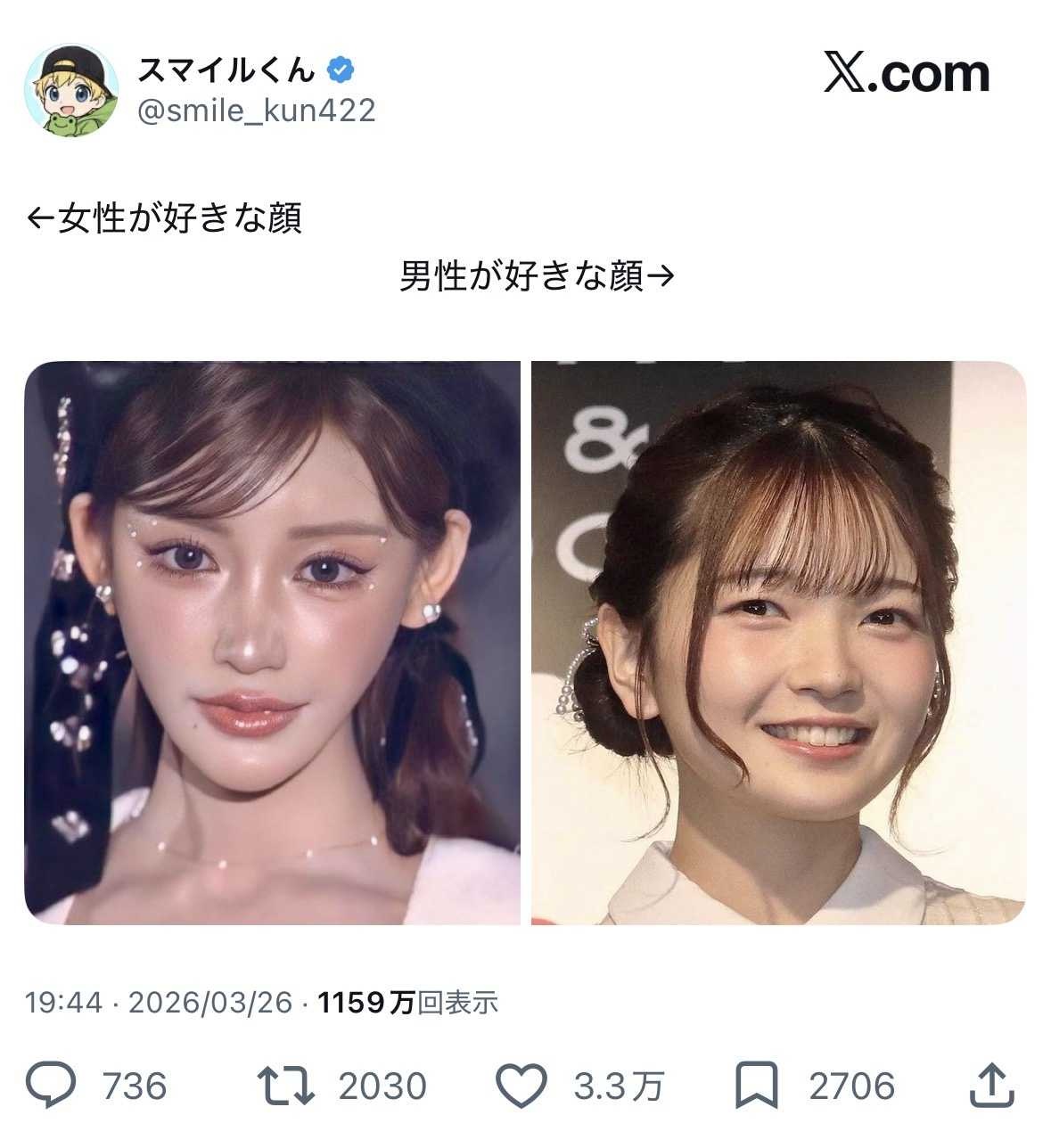1051x1148 pixels.
Task: Repost this post
Action: (284, 1086)
